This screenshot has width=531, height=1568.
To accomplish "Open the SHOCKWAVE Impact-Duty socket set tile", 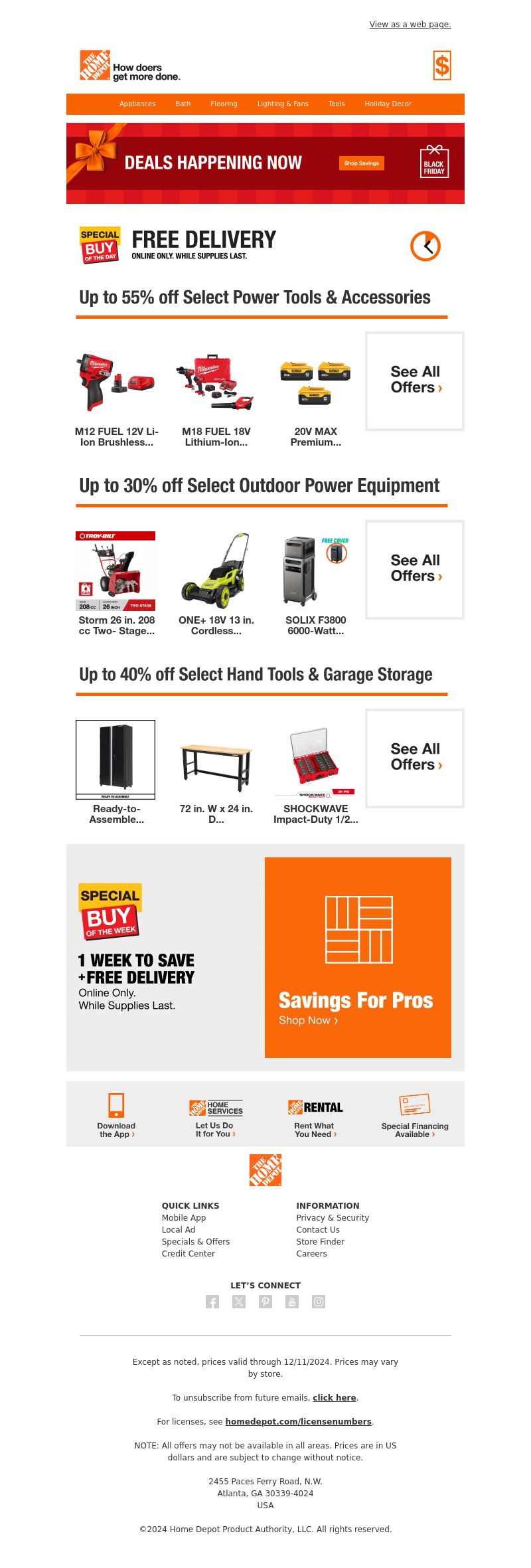I will click(x=315, y=774).
